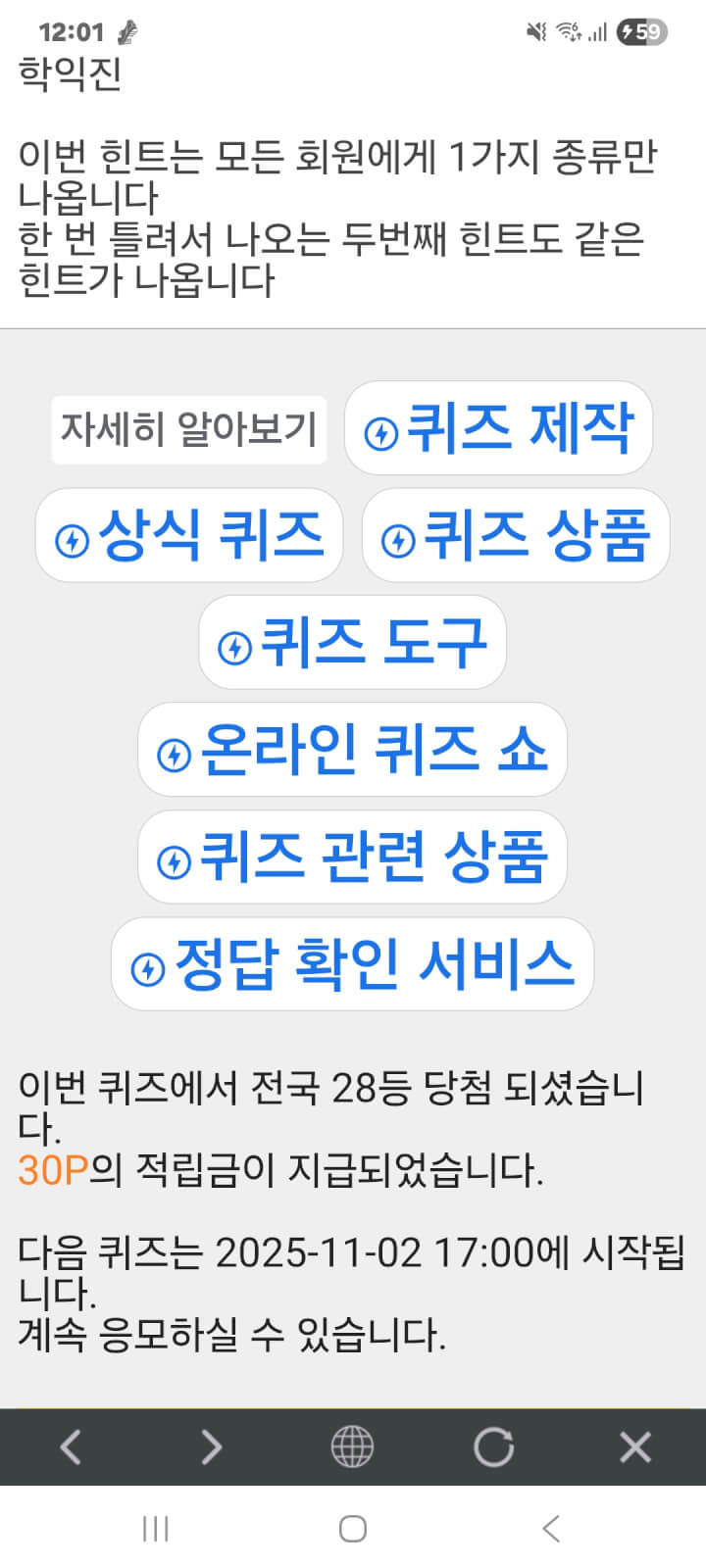This screenshot has width=706, height=1568.
Task: Select 퀴즈 관련 상품
Action: coord(352,857)
